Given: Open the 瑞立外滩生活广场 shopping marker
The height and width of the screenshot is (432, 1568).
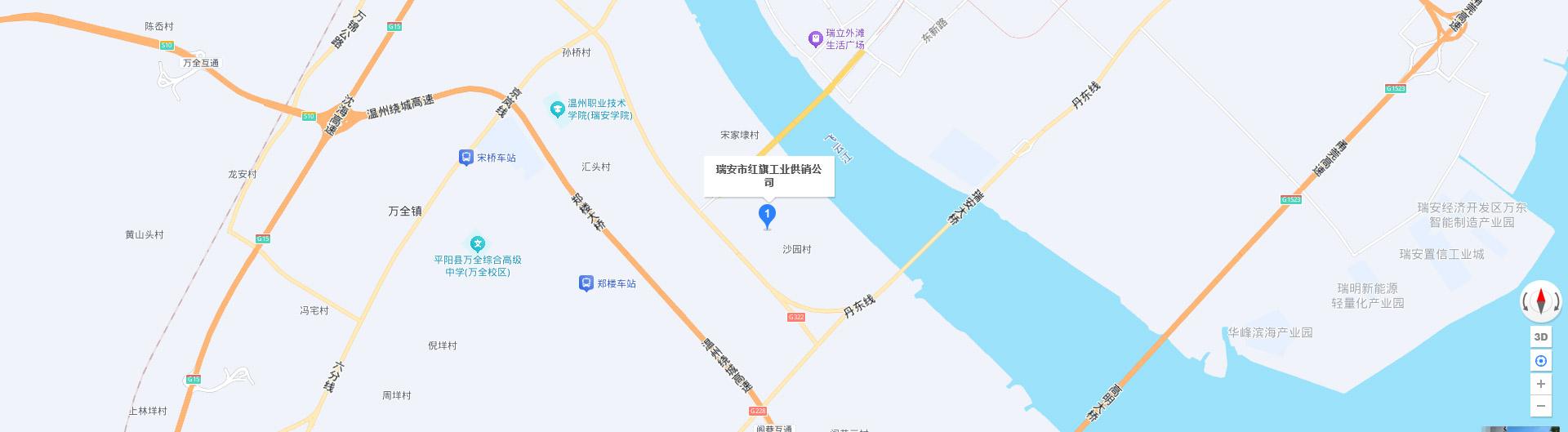Looking at the screenshot, I should pyautogui.click(x=815, y=38).
